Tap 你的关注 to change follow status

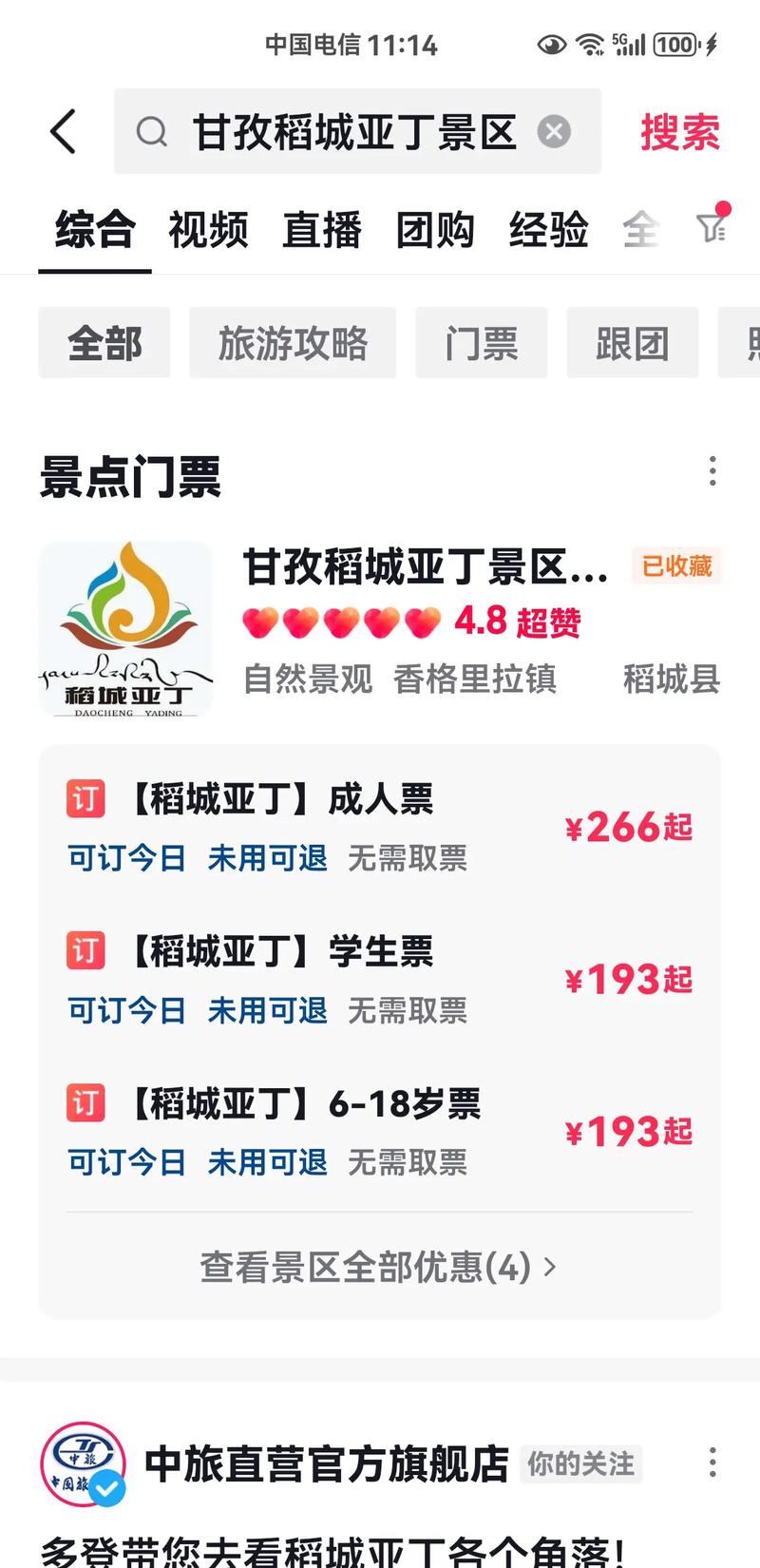click(x=580, y=1465)
